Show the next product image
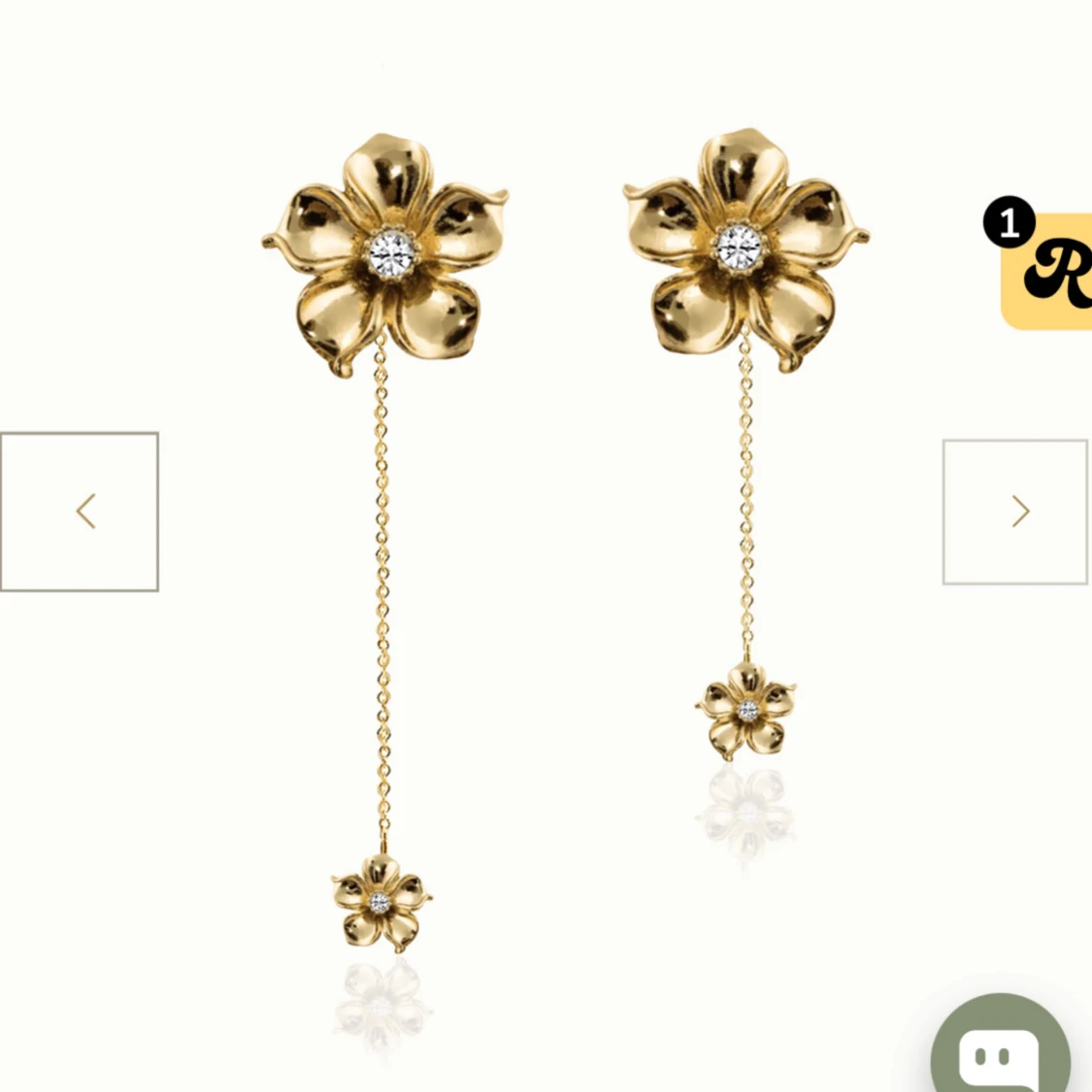 point(1015,512)
